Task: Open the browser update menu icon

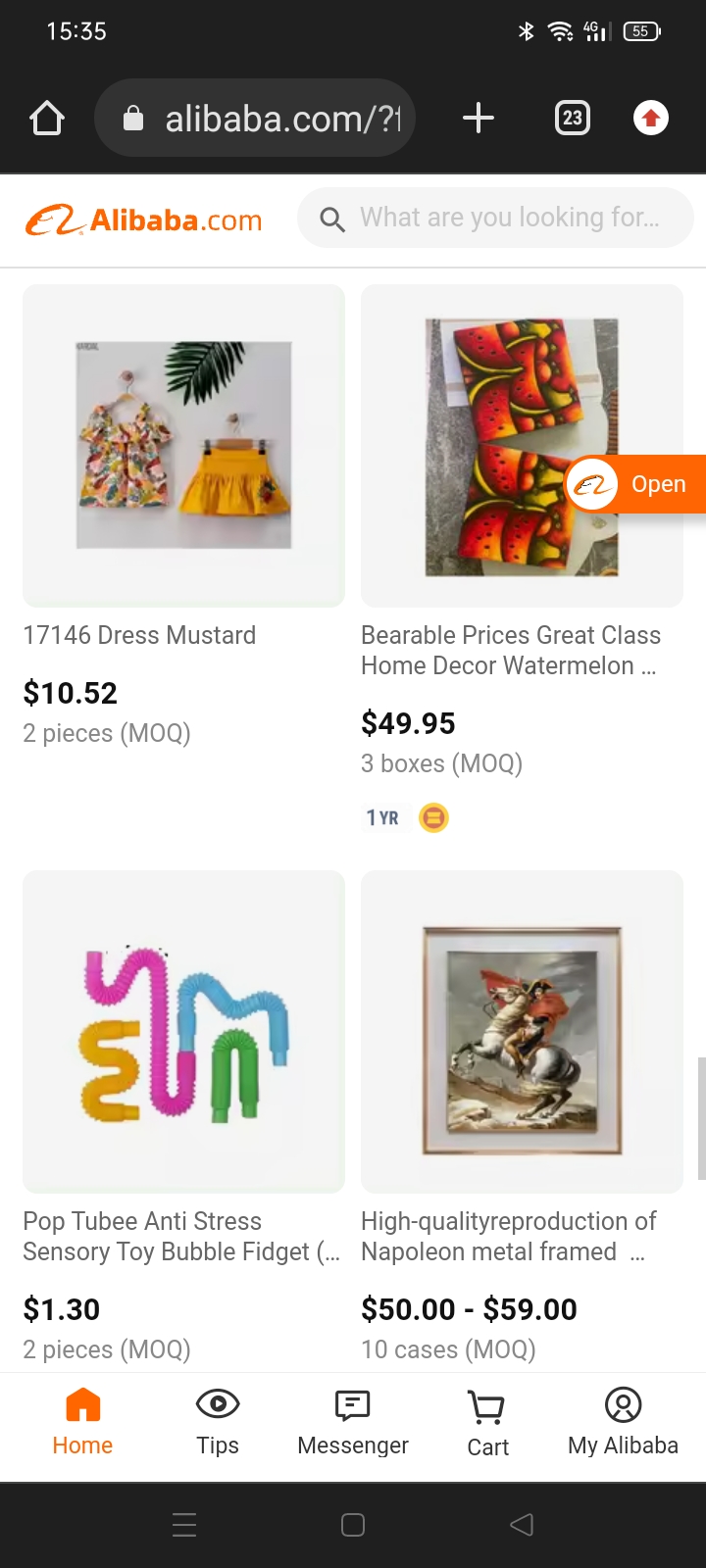Action: point(650,119)
